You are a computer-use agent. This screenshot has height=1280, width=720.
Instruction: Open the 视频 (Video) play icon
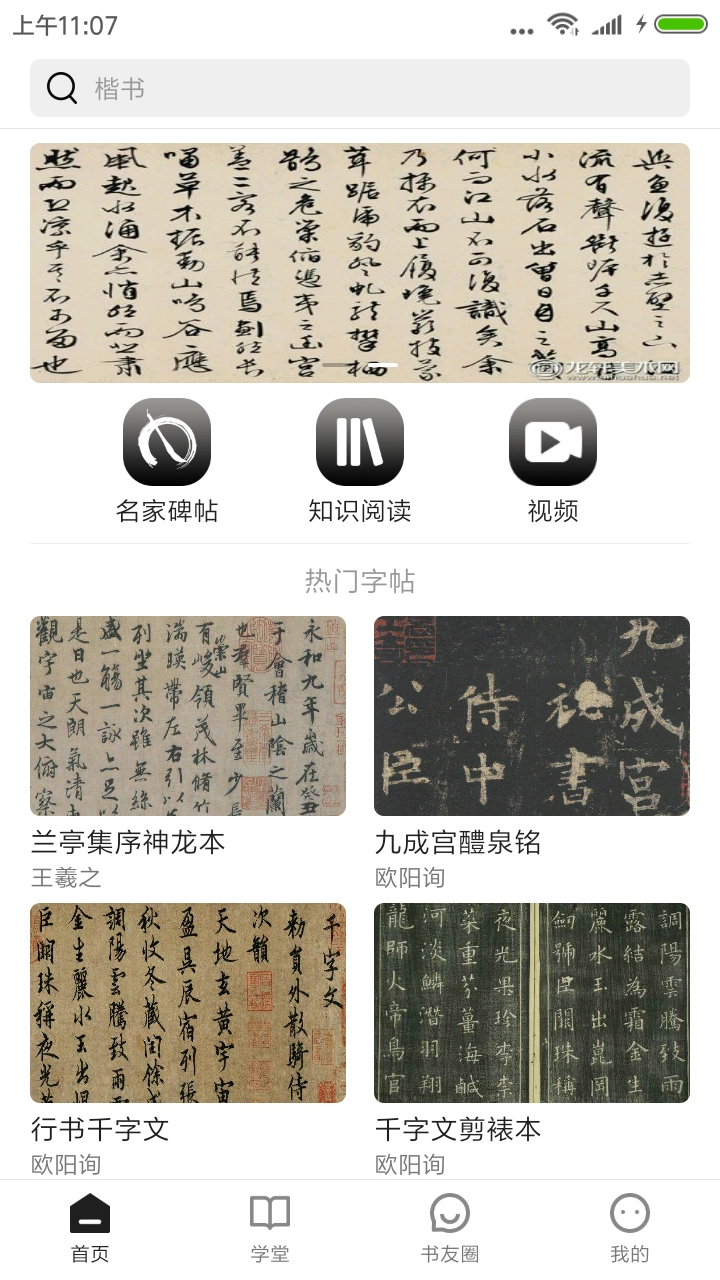click(552, 441)
